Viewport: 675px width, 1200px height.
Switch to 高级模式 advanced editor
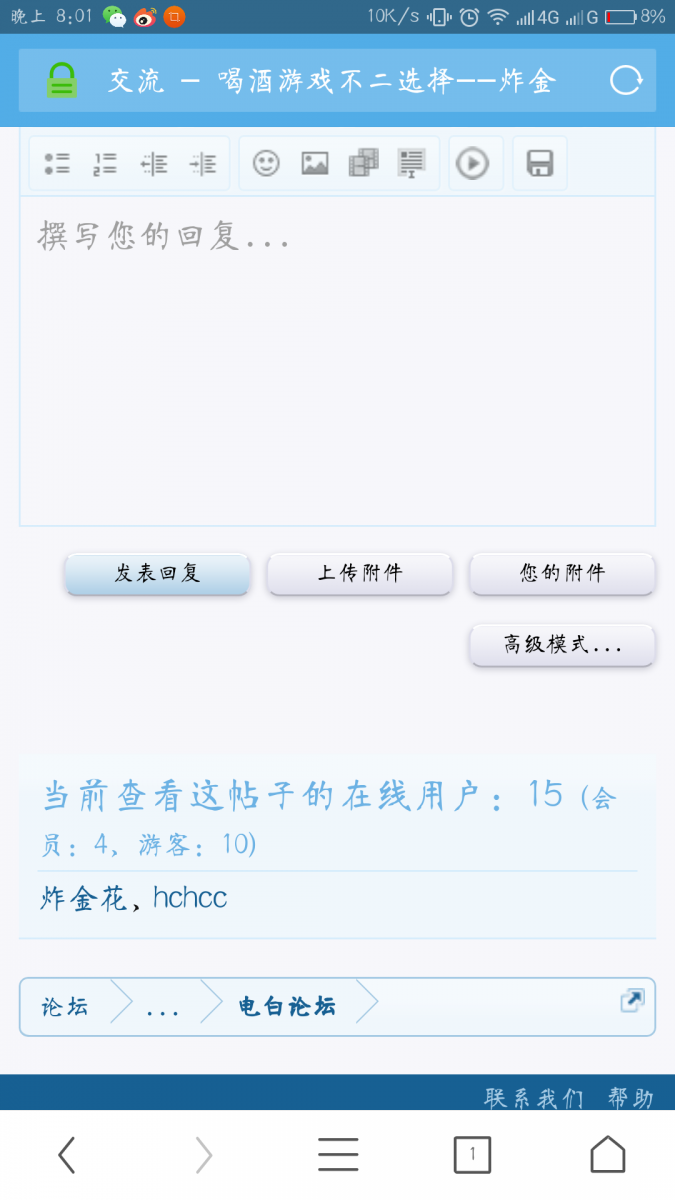[x=562, y=645]
